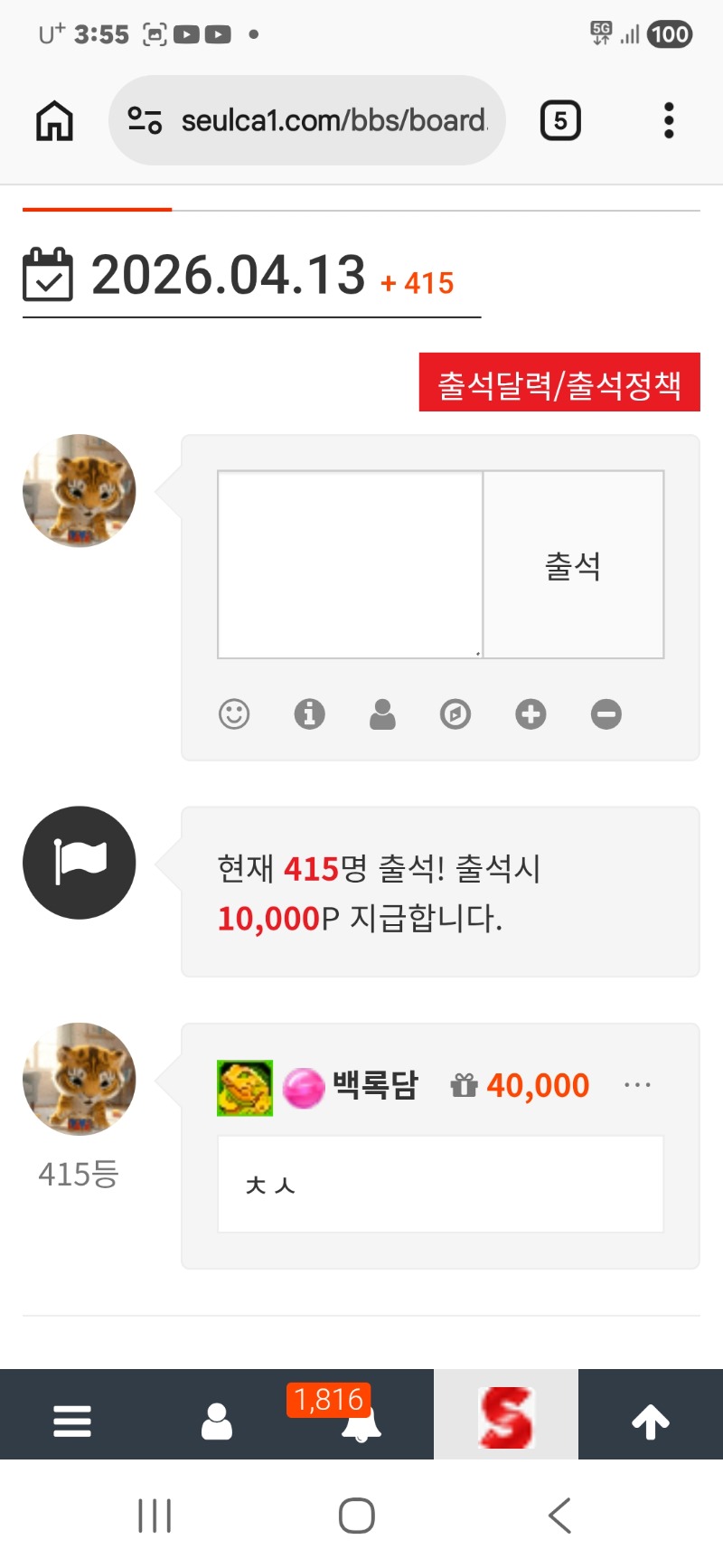Submit attendance with the 출석 button
This screenshot has height=1568, width=723.
pos(573,564)
